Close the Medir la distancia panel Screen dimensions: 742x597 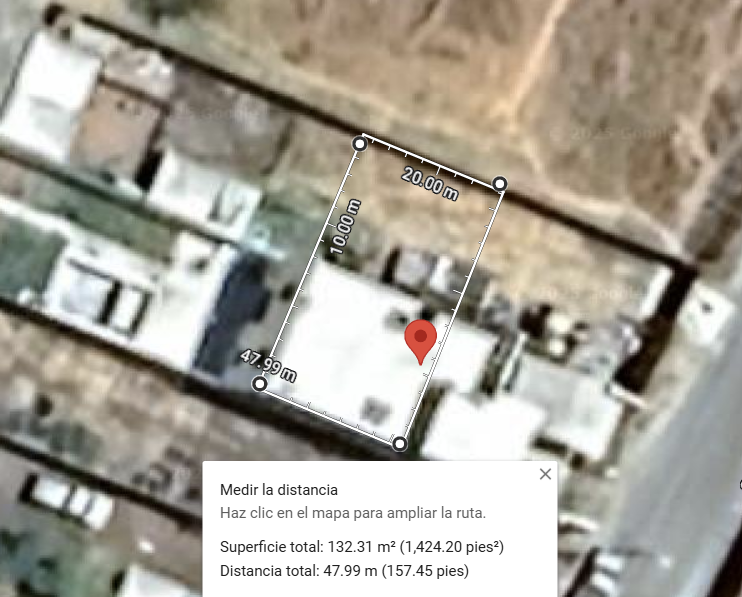[545, 474]
